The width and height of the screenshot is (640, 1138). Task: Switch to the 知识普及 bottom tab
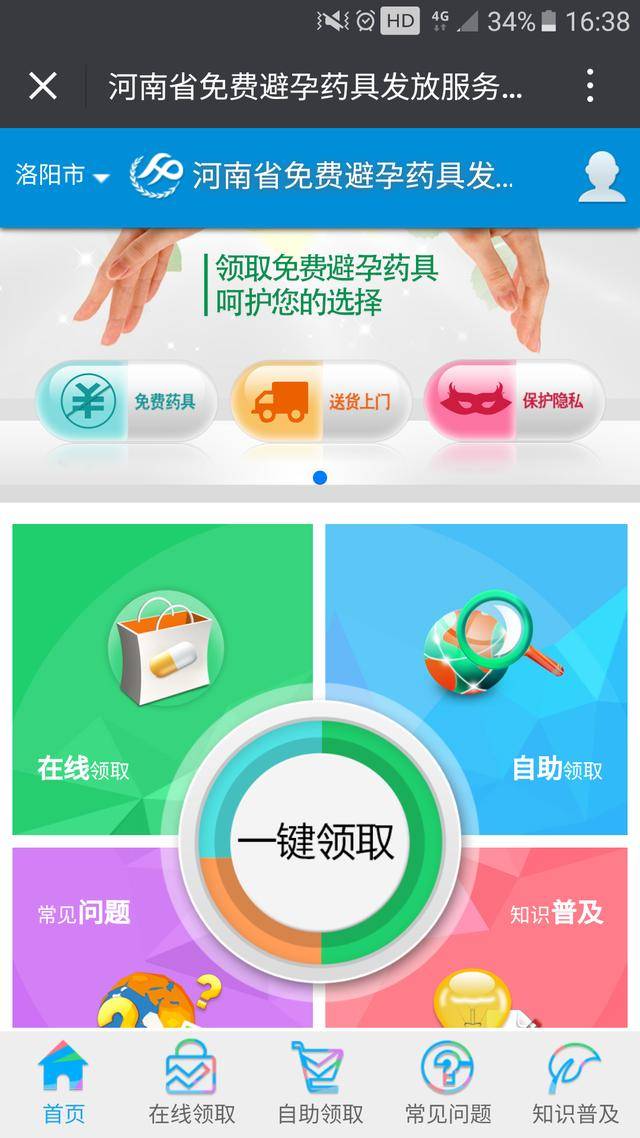[x=575, y=1083]
